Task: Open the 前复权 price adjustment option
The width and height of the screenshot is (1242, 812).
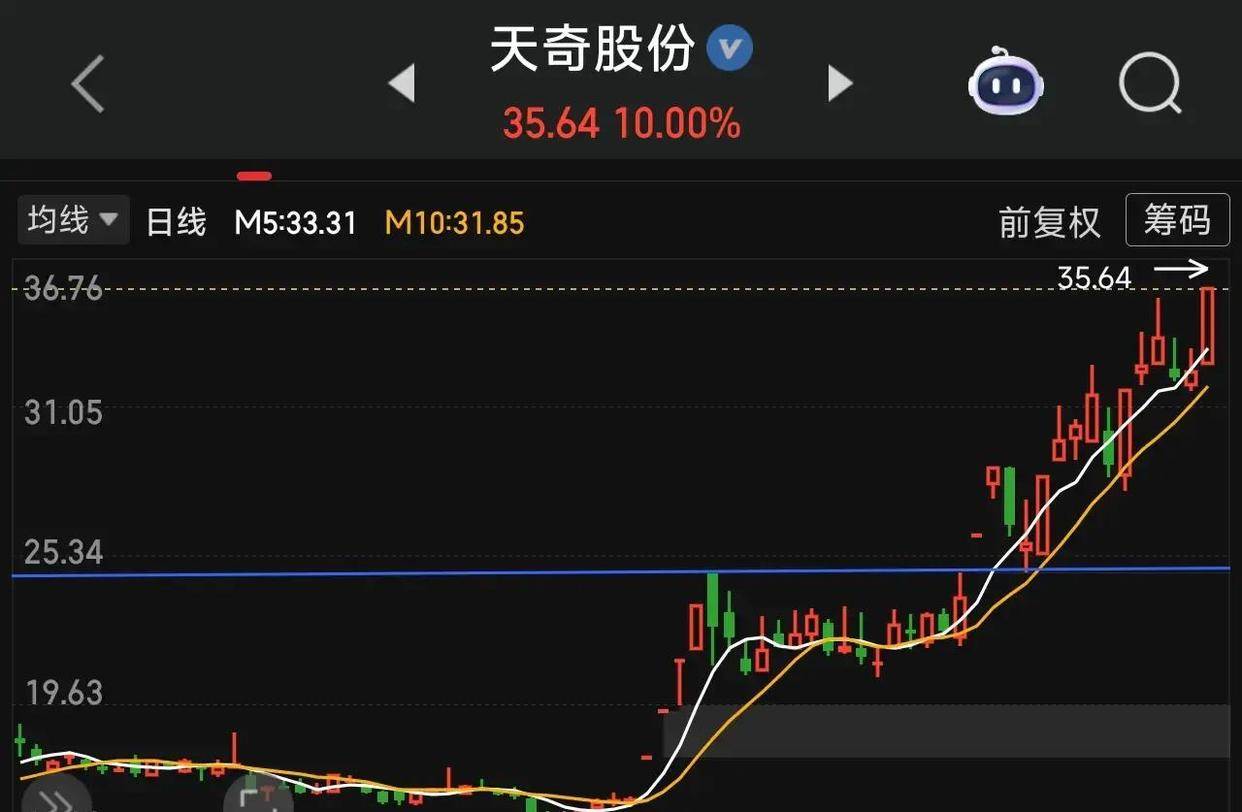Action: 1049,222
